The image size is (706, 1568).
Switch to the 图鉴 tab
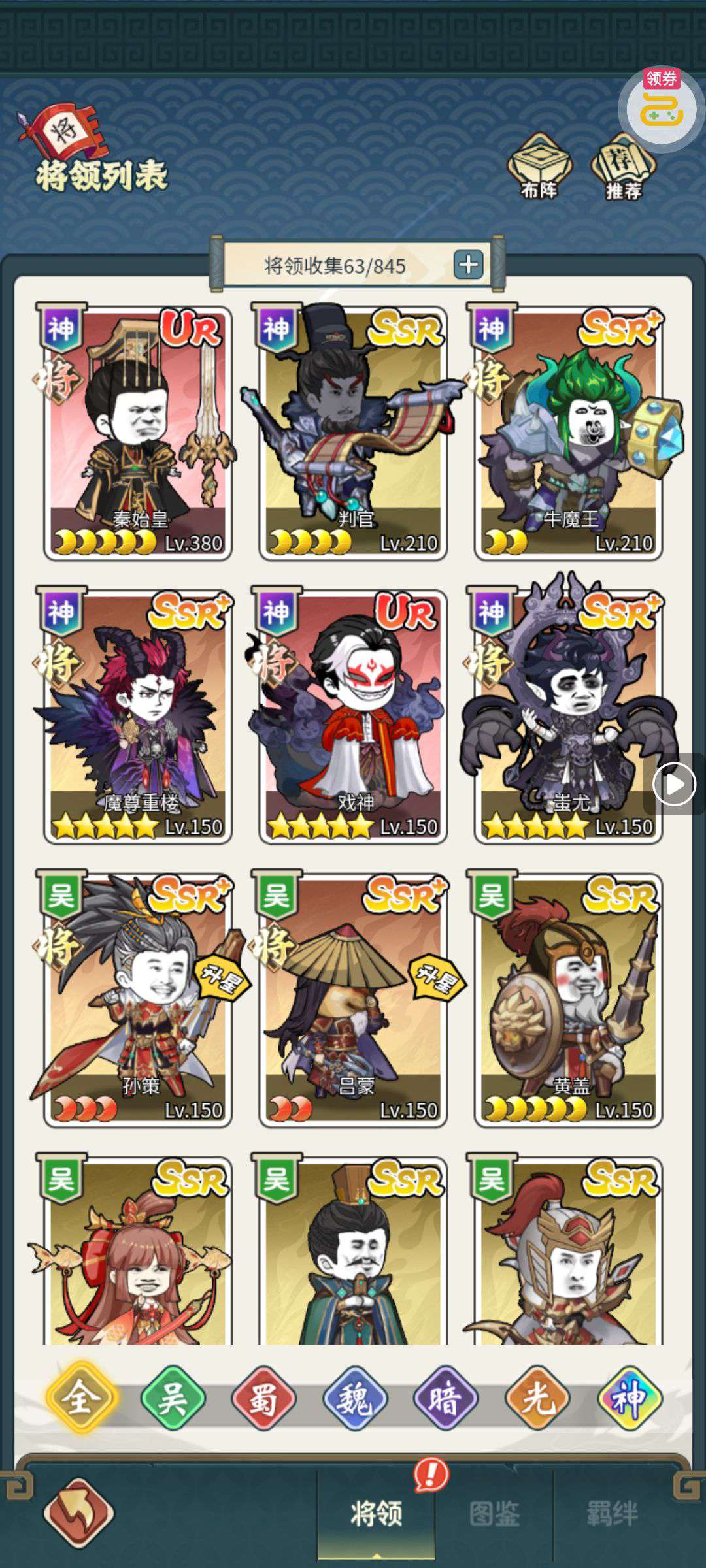[x=494, y=1513]
